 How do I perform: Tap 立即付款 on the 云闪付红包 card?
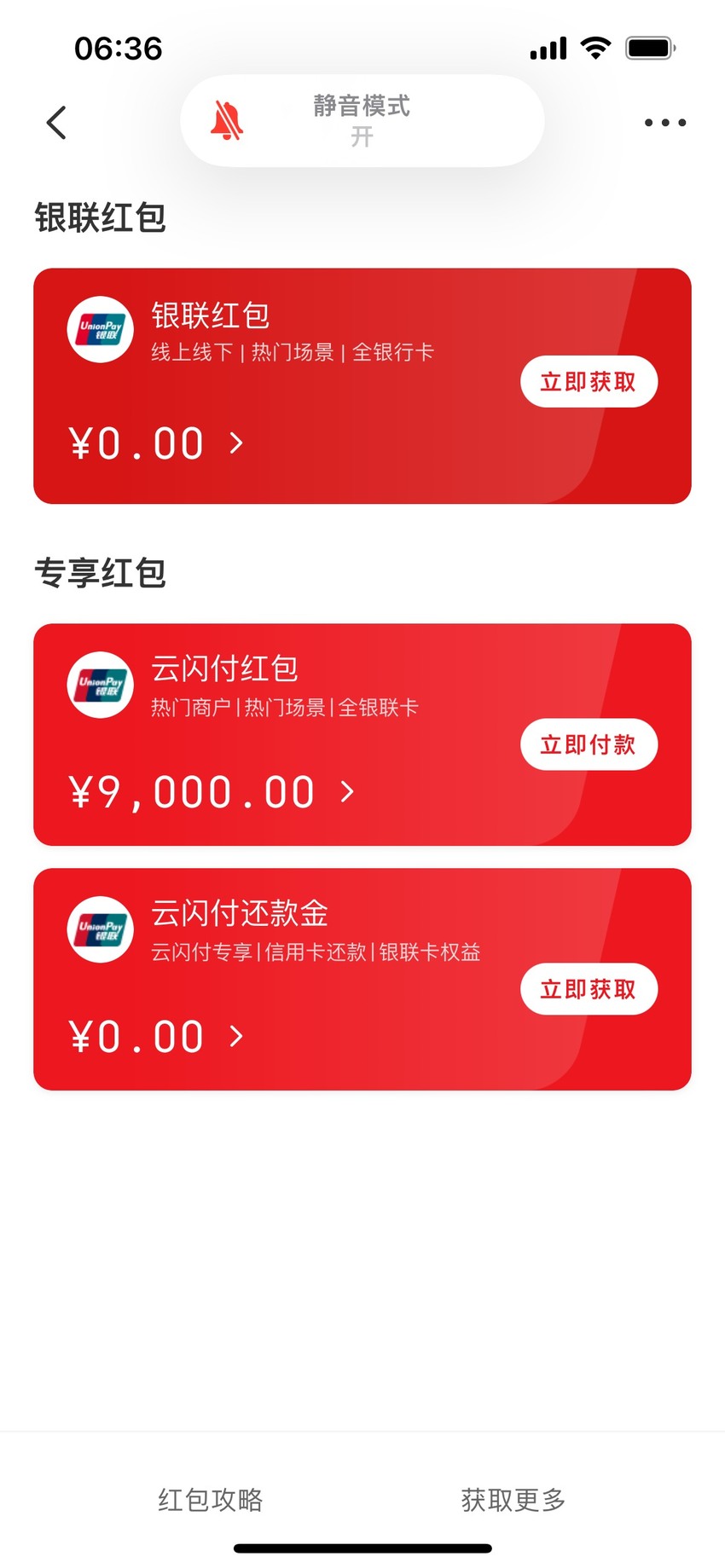coord(589,744)
